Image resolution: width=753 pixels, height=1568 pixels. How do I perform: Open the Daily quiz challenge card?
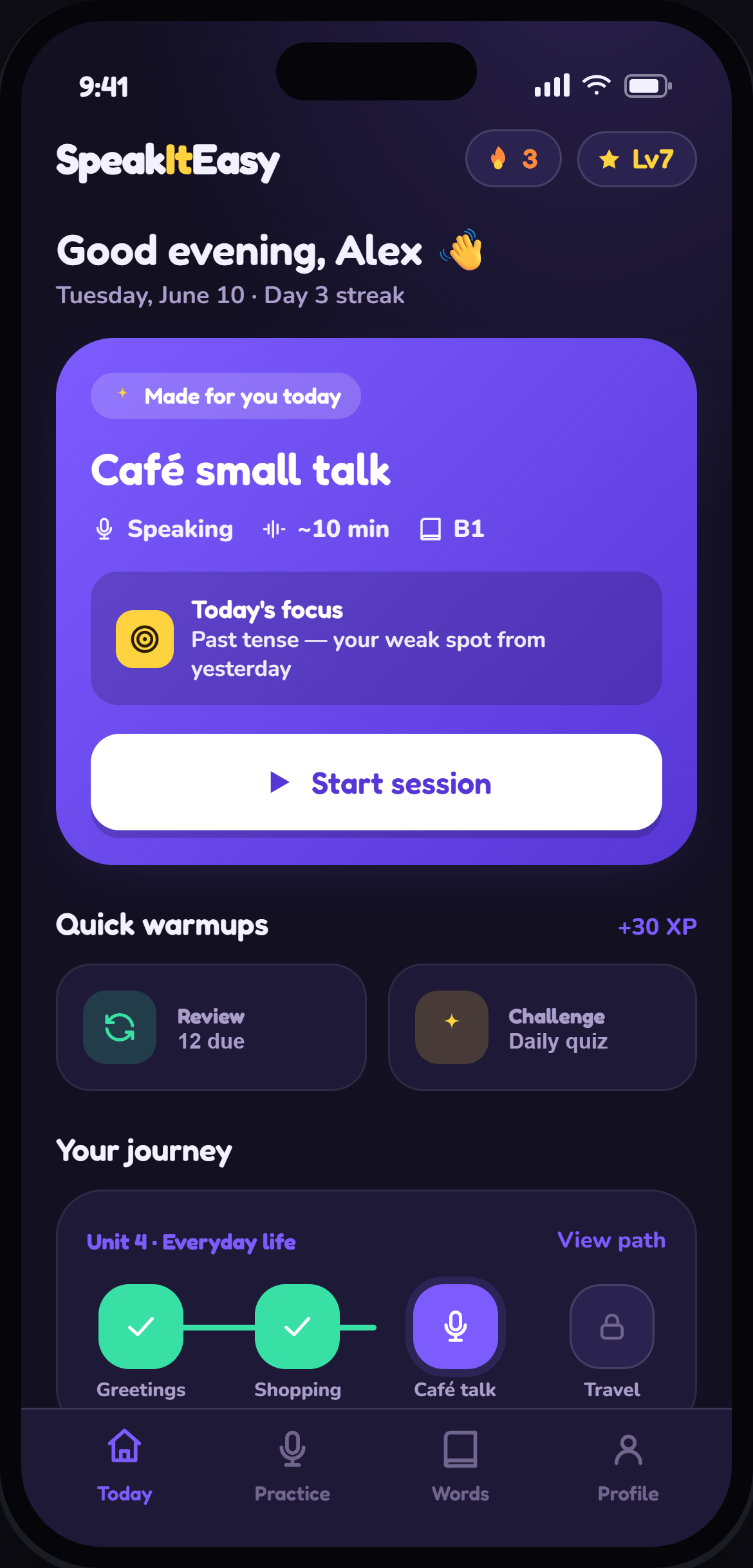[x=543, y=1027]
